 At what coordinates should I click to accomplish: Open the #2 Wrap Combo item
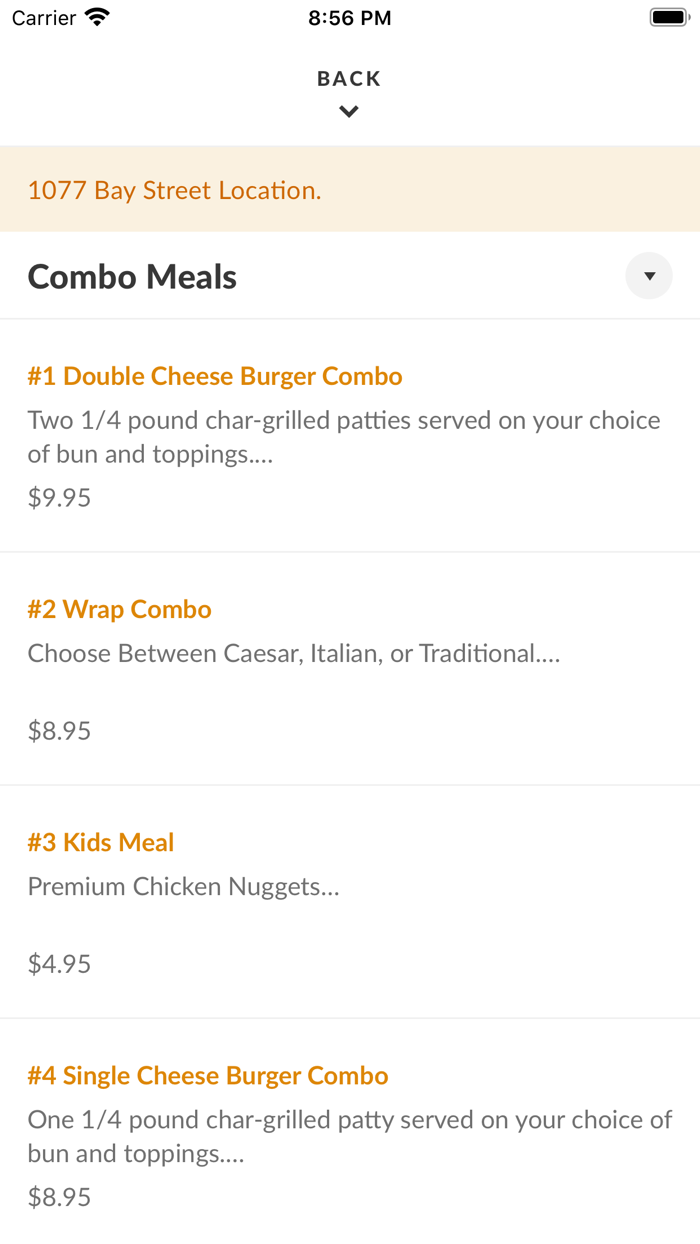click(120, 610)
